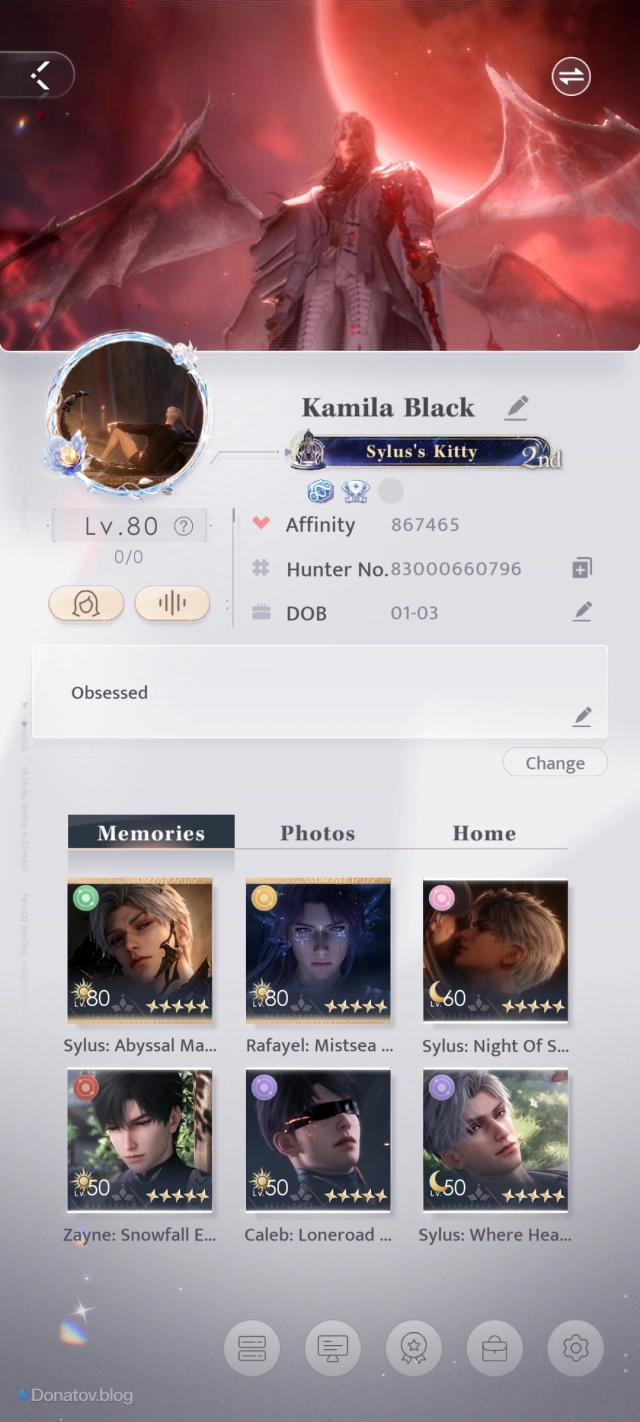Go back using the top-left arrow
This screenshot has width=640, height=1422.
coord(40,76)
